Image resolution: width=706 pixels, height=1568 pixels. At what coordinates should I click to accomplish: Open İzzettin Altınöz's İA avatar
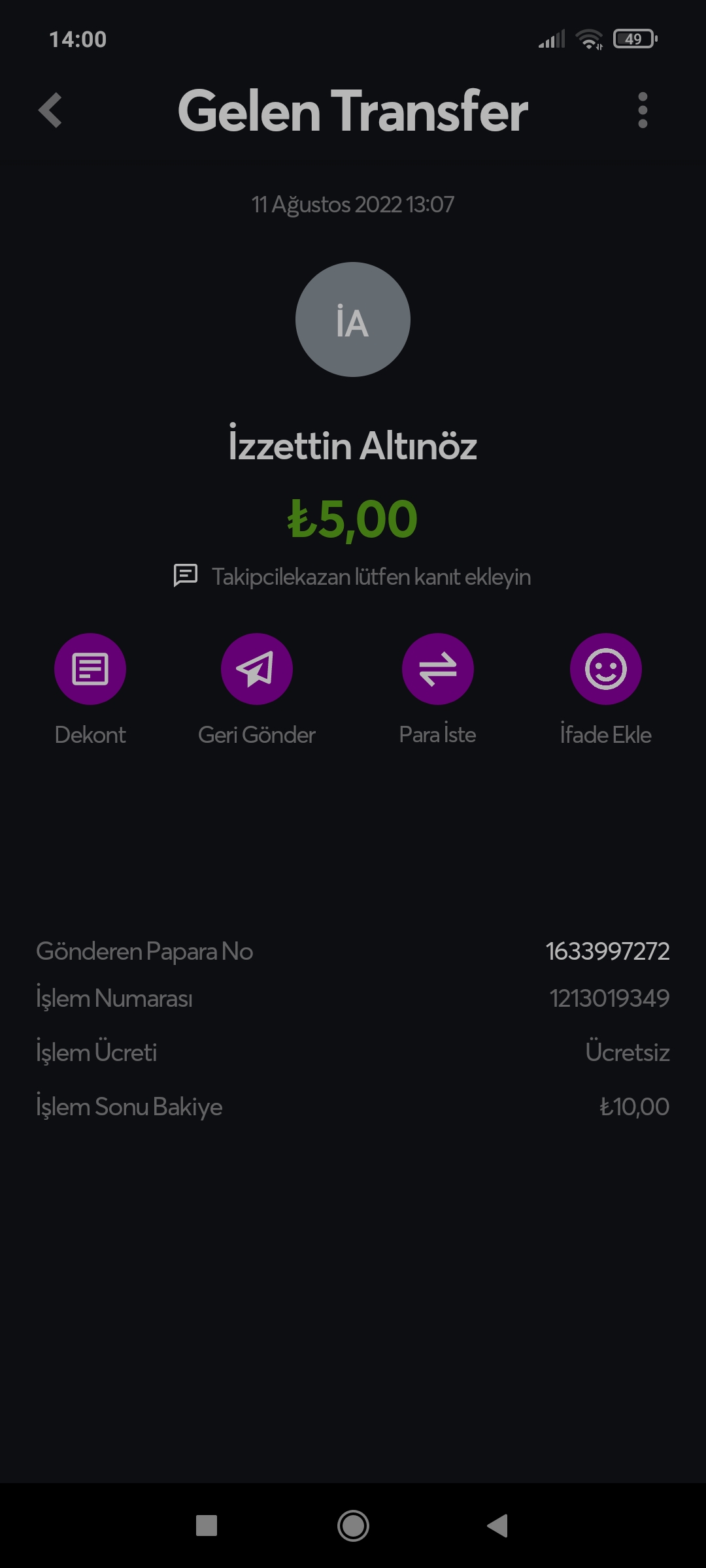[x=353, y=319]
